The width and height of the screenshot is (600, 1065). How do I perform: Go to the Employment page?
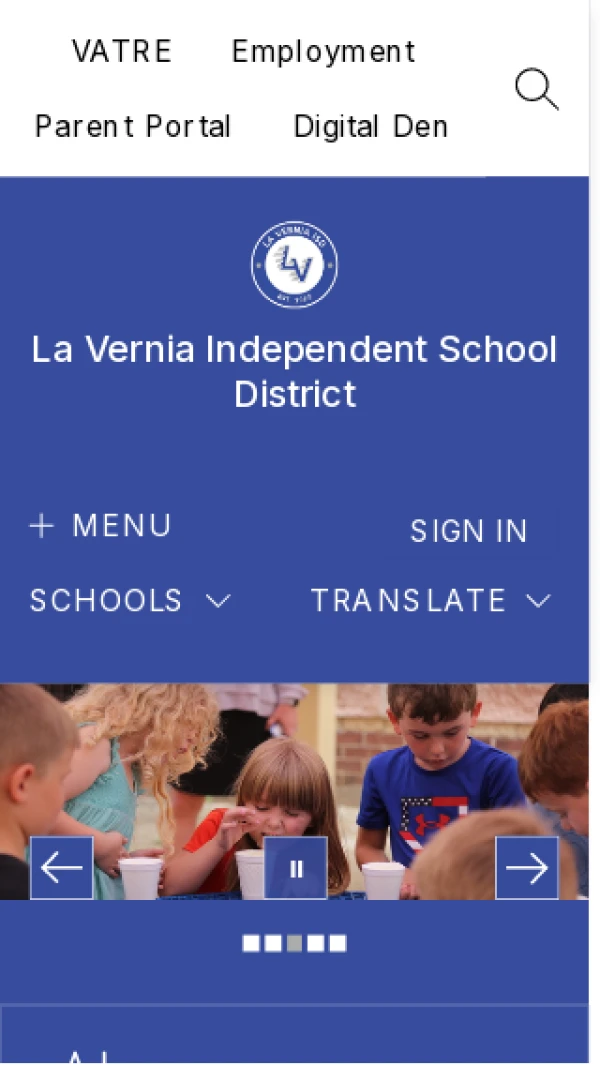(x=323, y=51)
